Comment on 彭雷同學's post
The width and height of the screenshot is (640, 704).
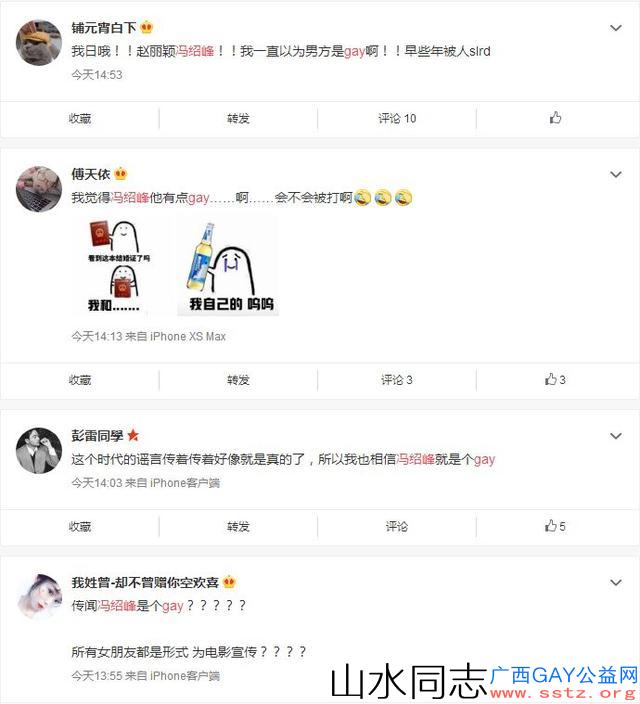point(397,526)
